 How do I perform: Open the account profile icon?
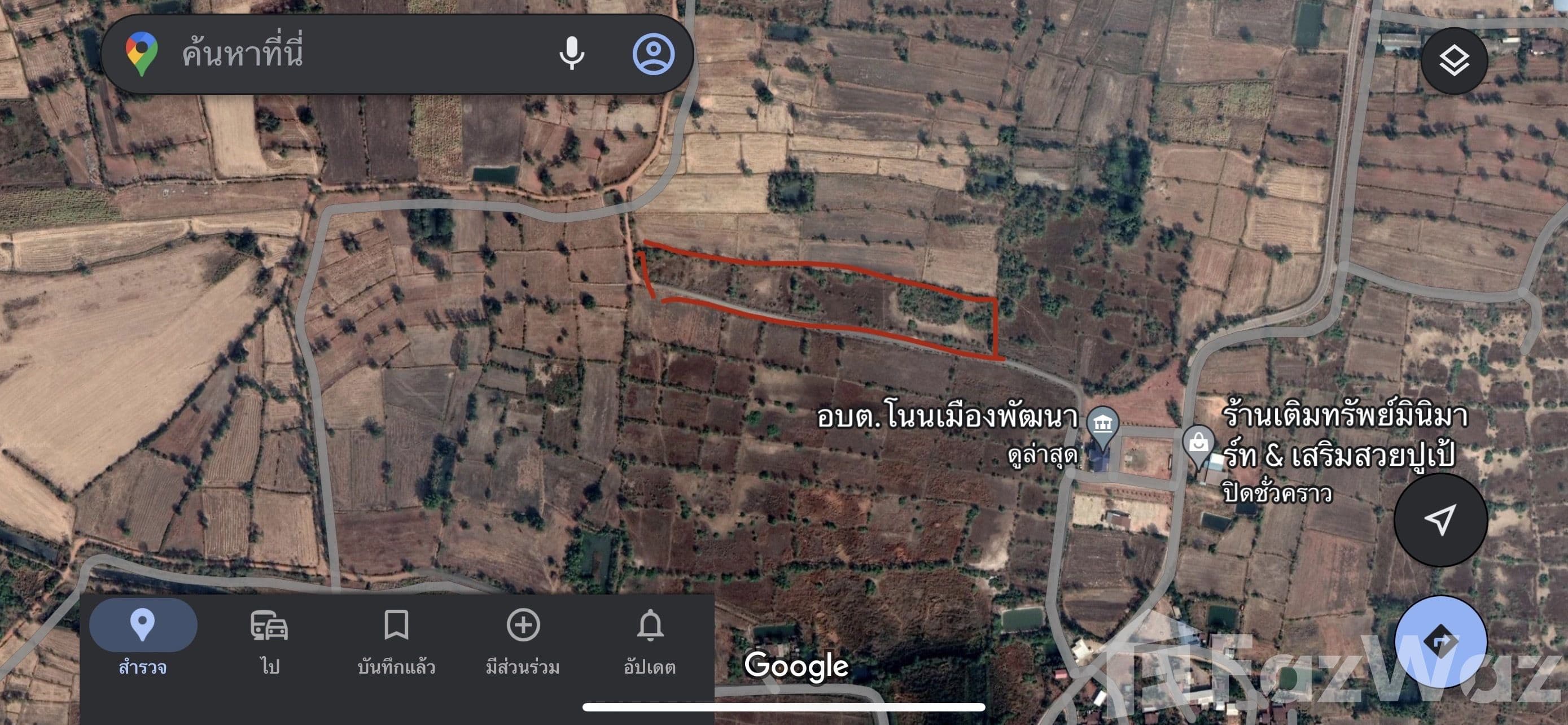pos(653,54)
